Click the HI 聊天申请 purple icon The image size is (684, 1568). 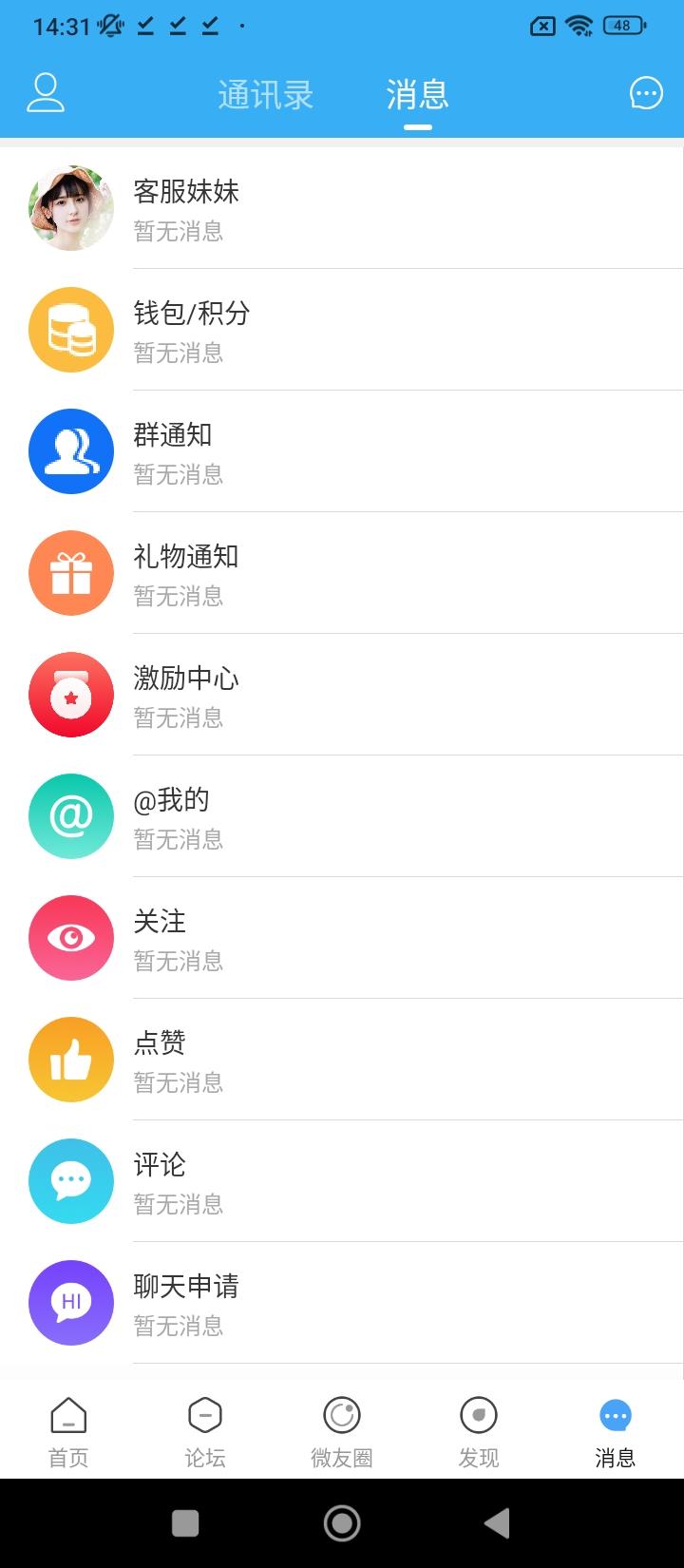(x=71, y=1302)
